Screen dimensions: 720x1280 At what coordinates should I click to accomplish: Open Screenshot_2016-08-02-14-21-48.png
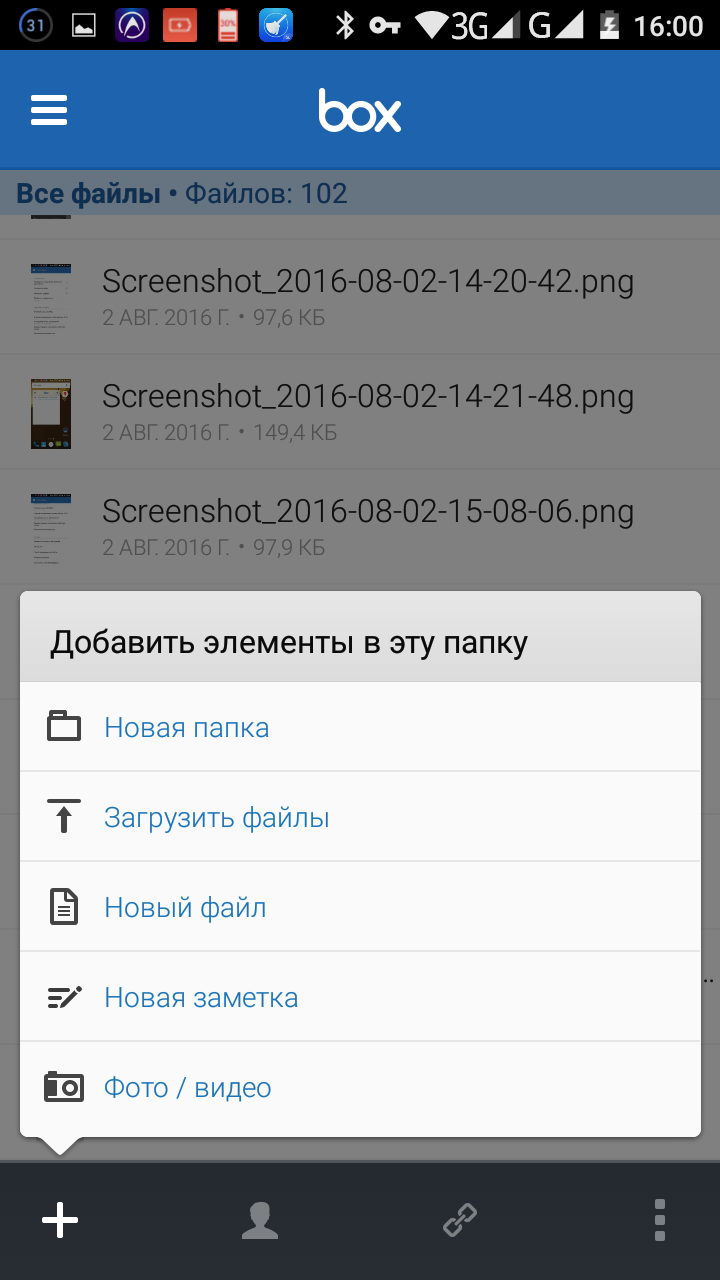pos(367,412)
